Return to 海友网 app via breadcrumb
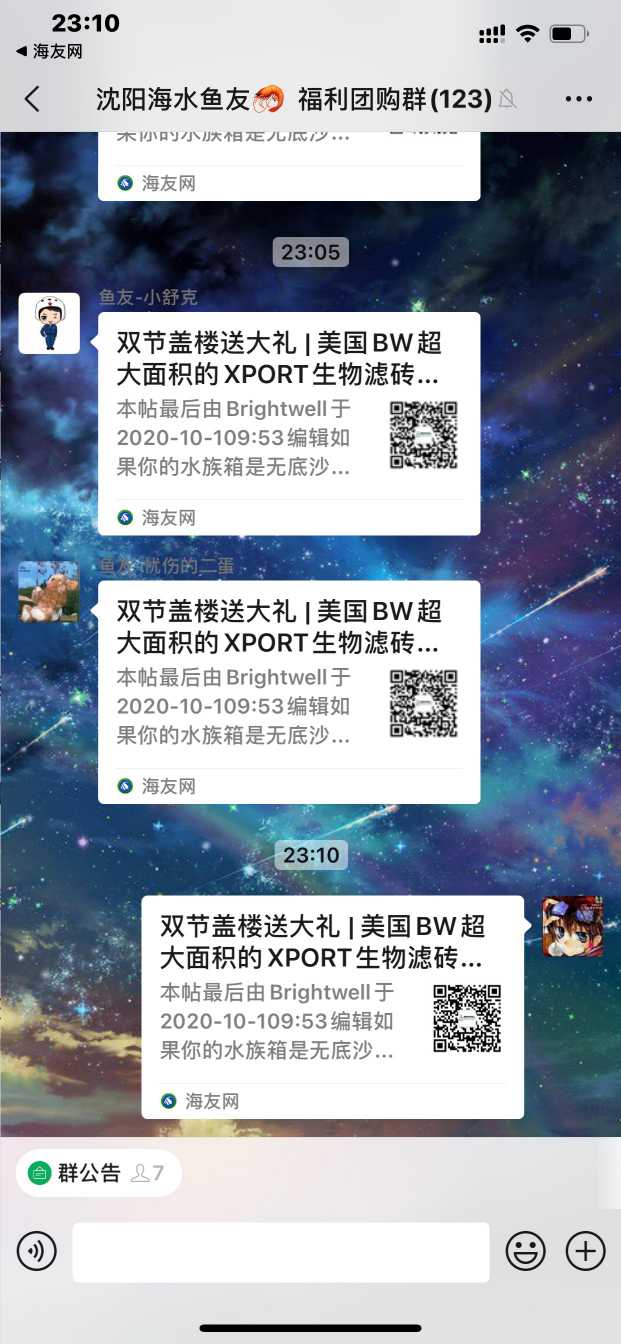 [x=50, y=51]
